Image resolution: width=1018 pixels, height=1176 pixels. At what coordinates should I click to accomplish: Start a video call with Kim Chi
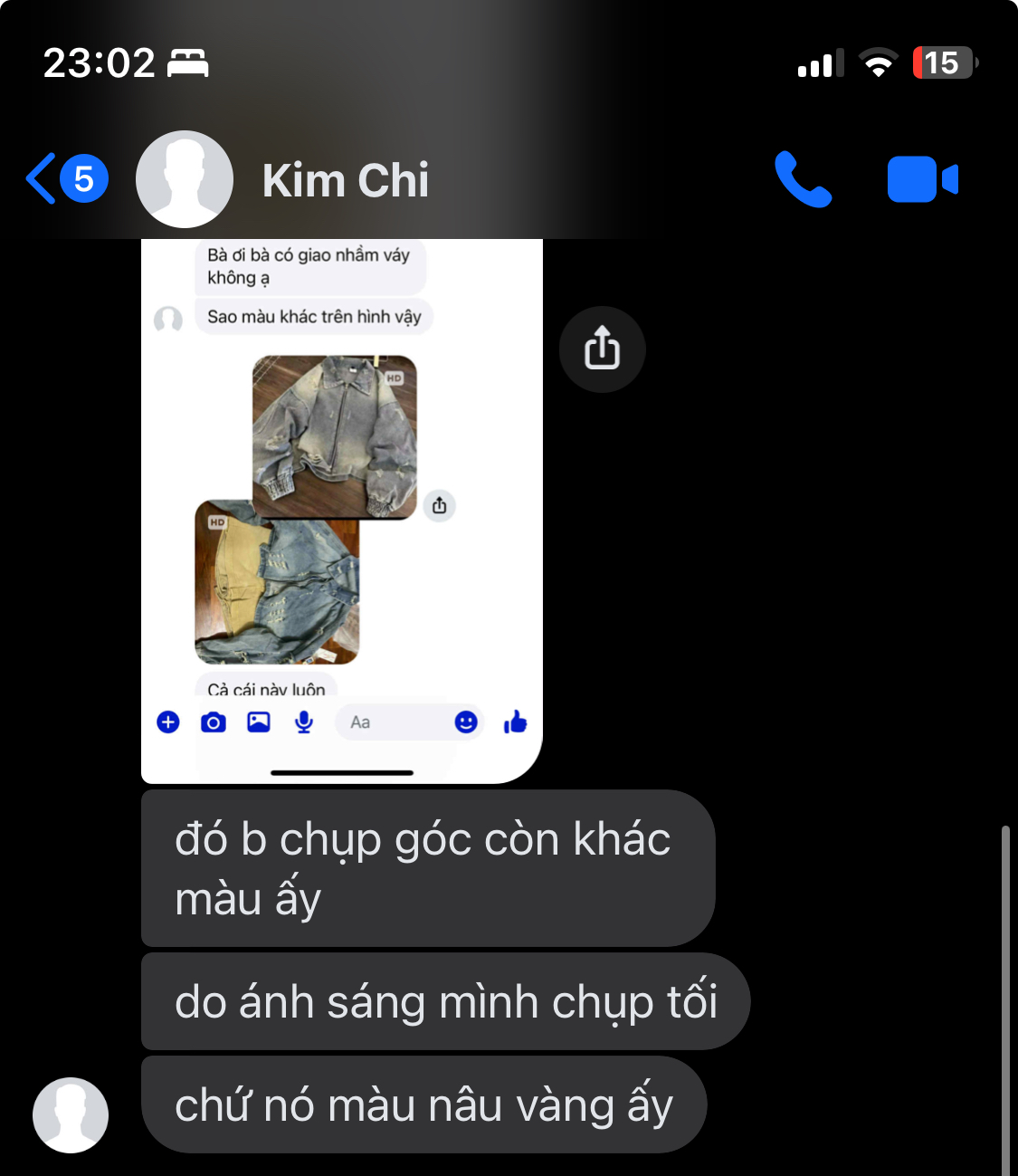922,178
